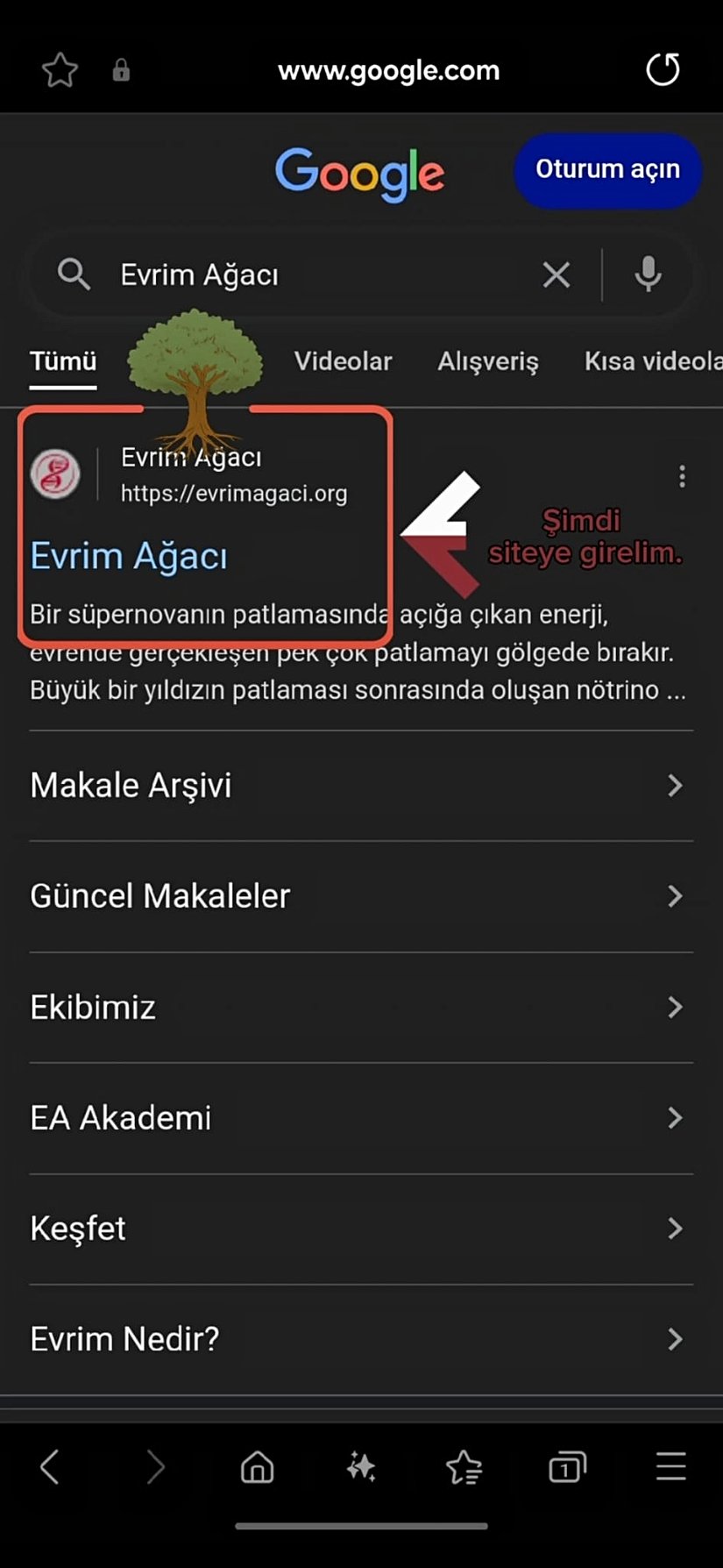Switch to the Alışveriş tab
The height and width of the screenshot is (1568, 723).
pos(488,361)
